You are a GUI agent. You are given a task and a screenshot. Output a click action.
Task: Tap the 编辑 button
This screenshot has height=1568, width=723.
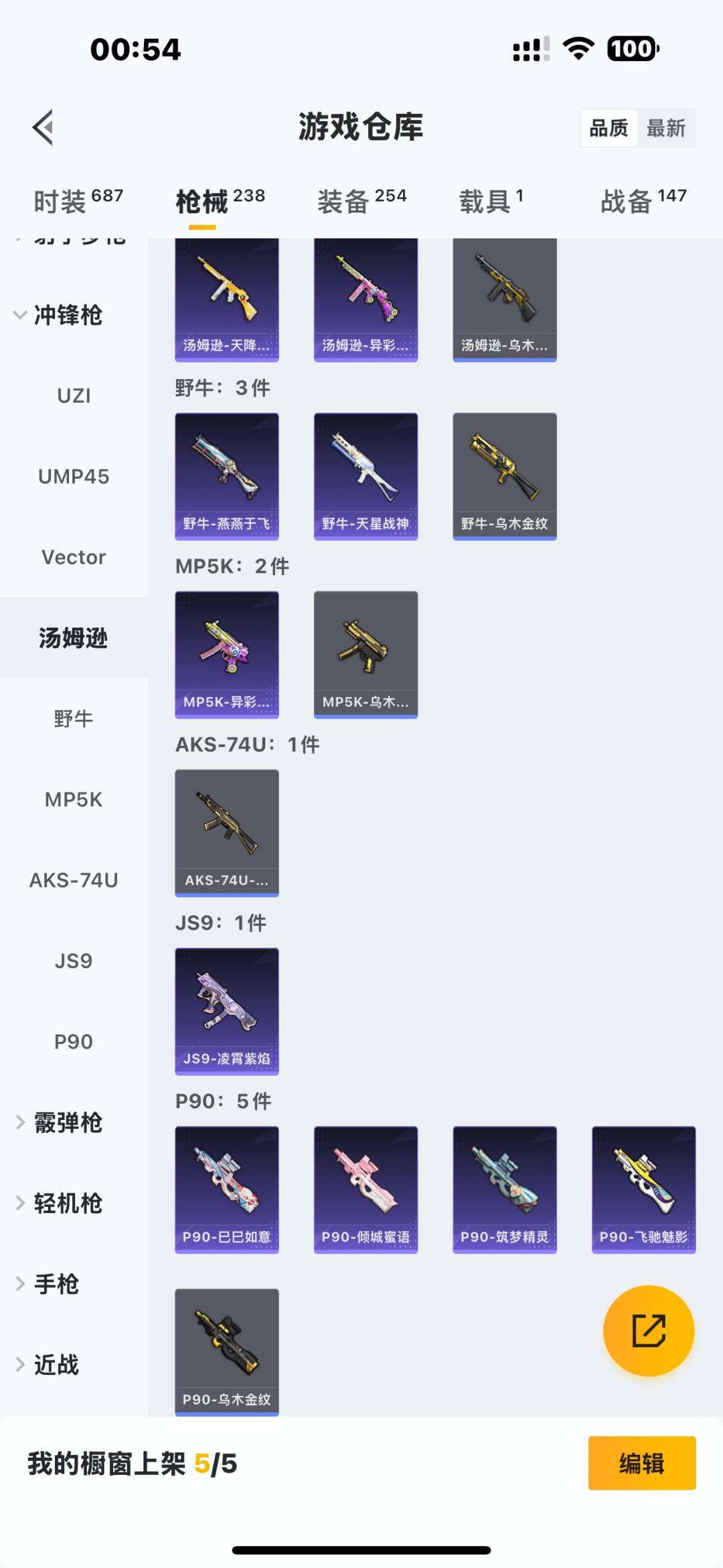tap(641, 1464)
